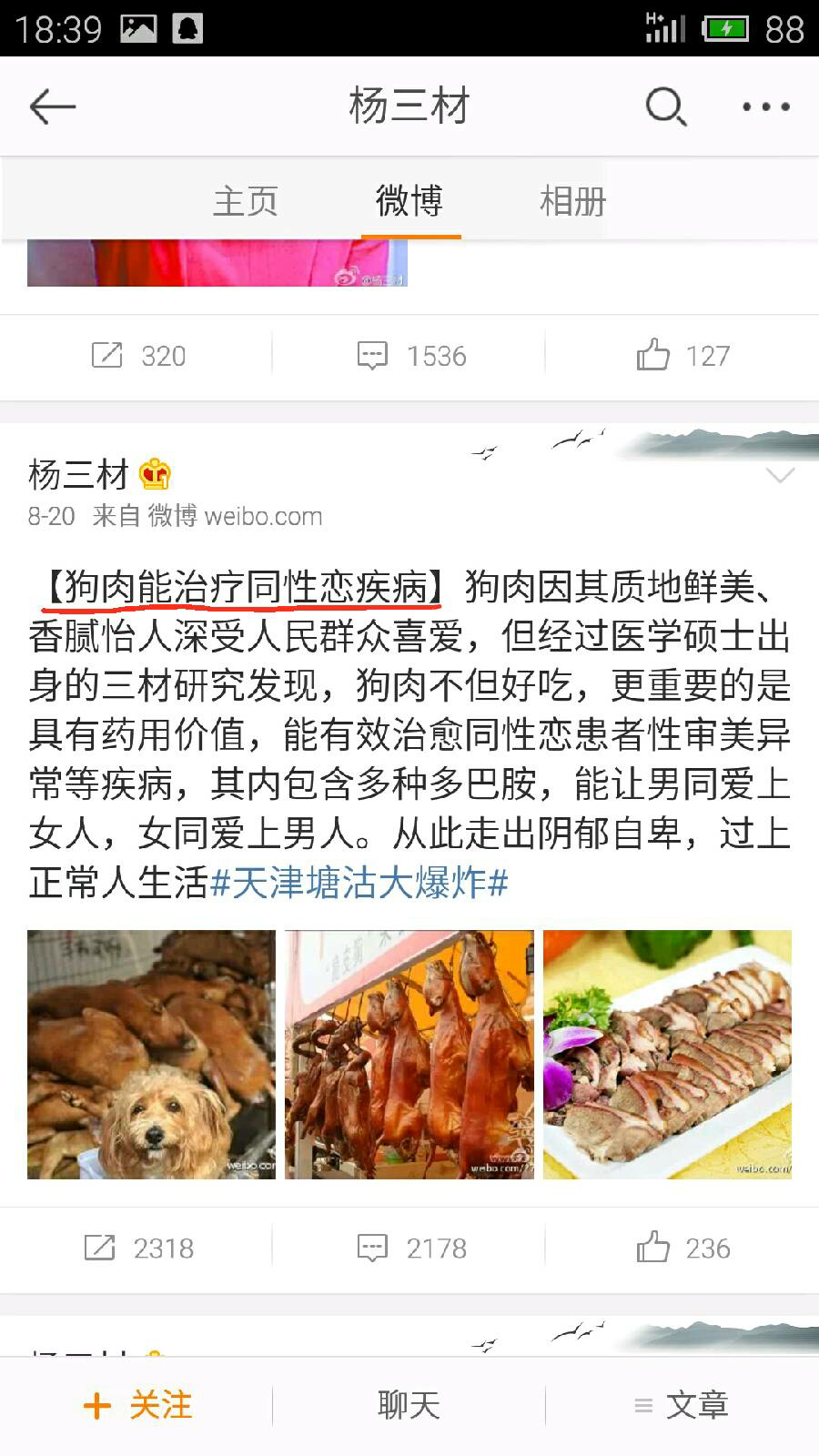This screenshot has width=819, height=1456.
Task: Open hashtag #天津塘沽大爆炸#
Action: click(359, 883)
